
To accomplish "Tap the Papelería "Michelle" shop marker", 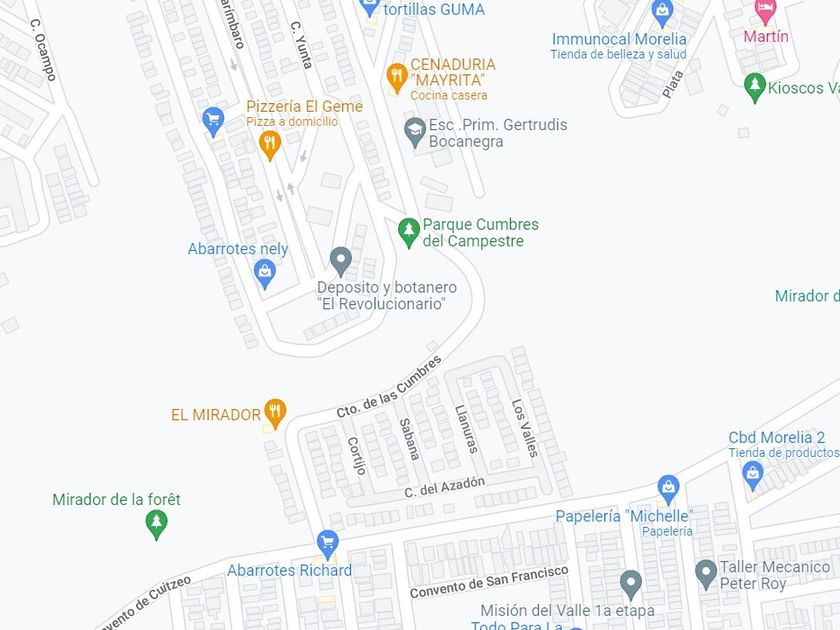I will click(668, 490).
